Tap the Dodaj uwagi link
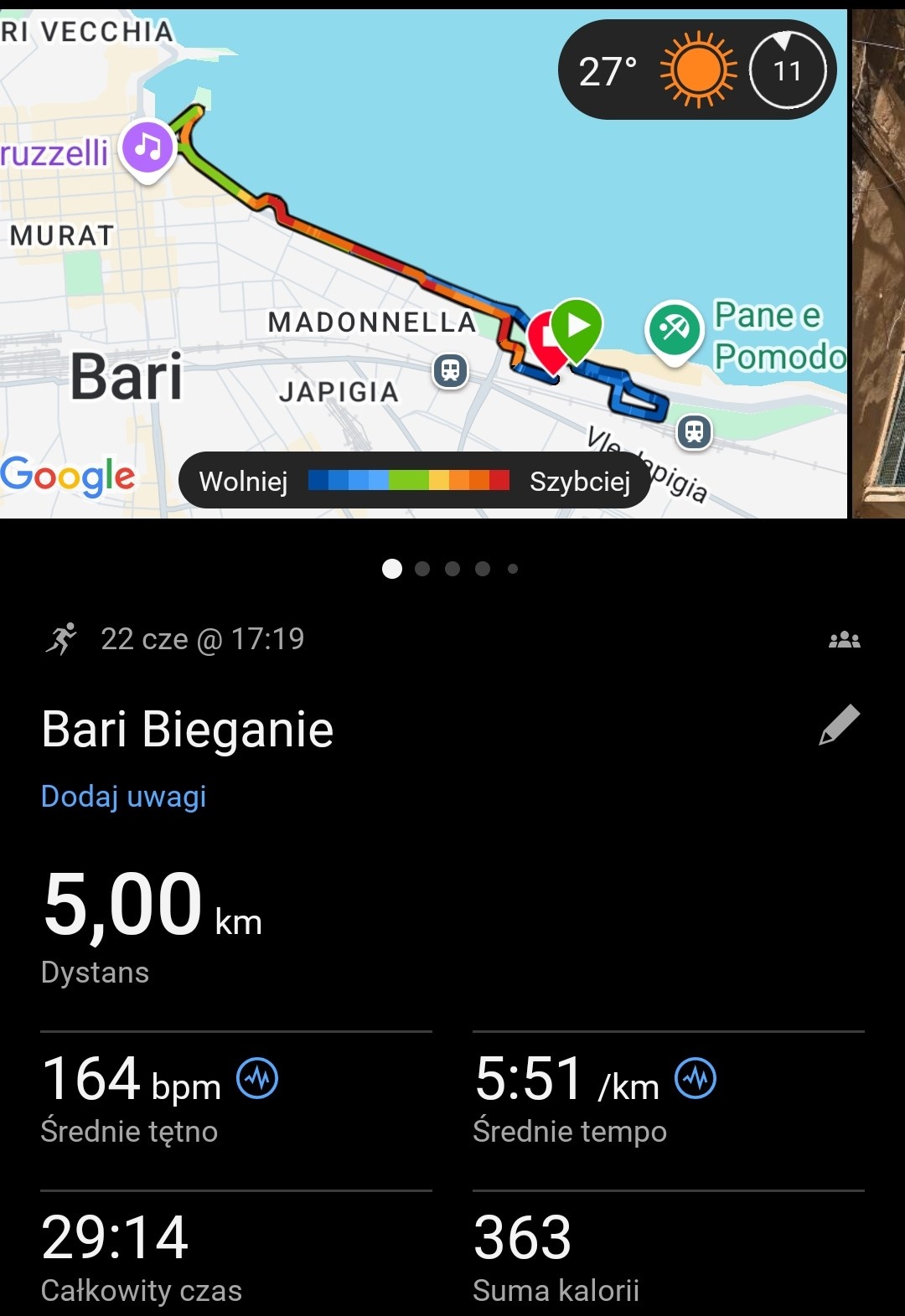This screenshot has height=1316, width=905. 123,796
